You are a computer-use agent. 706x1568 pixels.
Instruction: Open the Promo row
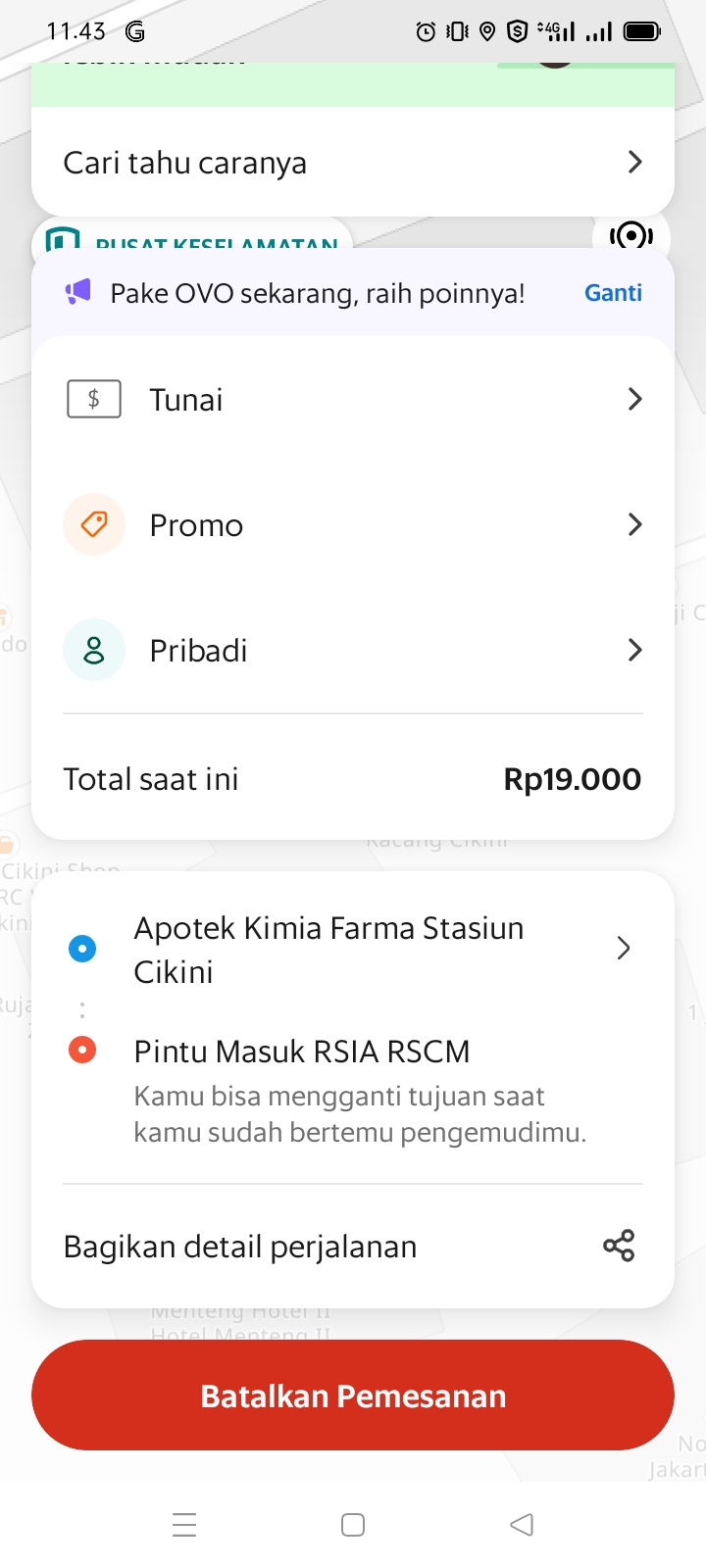pos(353,525)
